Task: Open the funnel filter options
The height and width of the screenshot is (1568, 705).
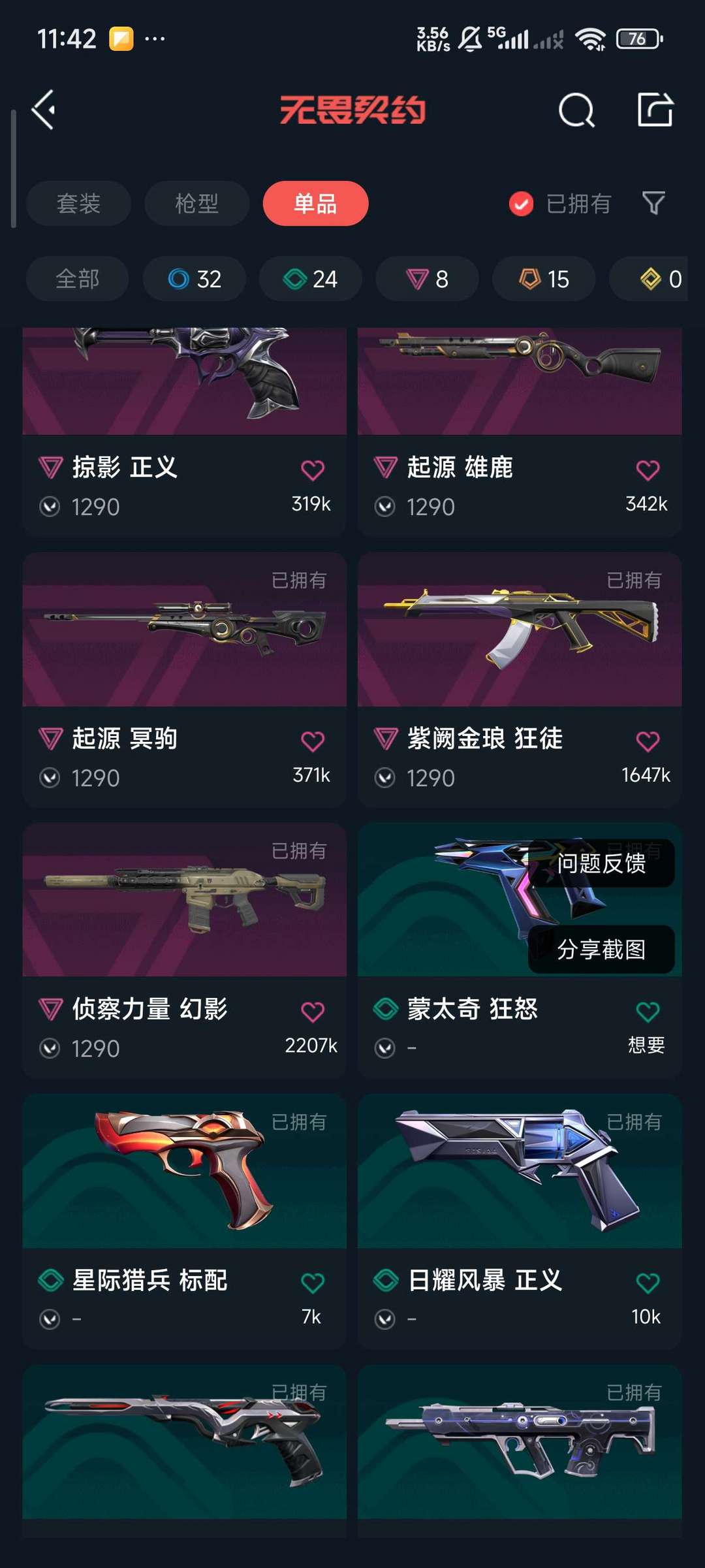Action: [x=653, y=204]
